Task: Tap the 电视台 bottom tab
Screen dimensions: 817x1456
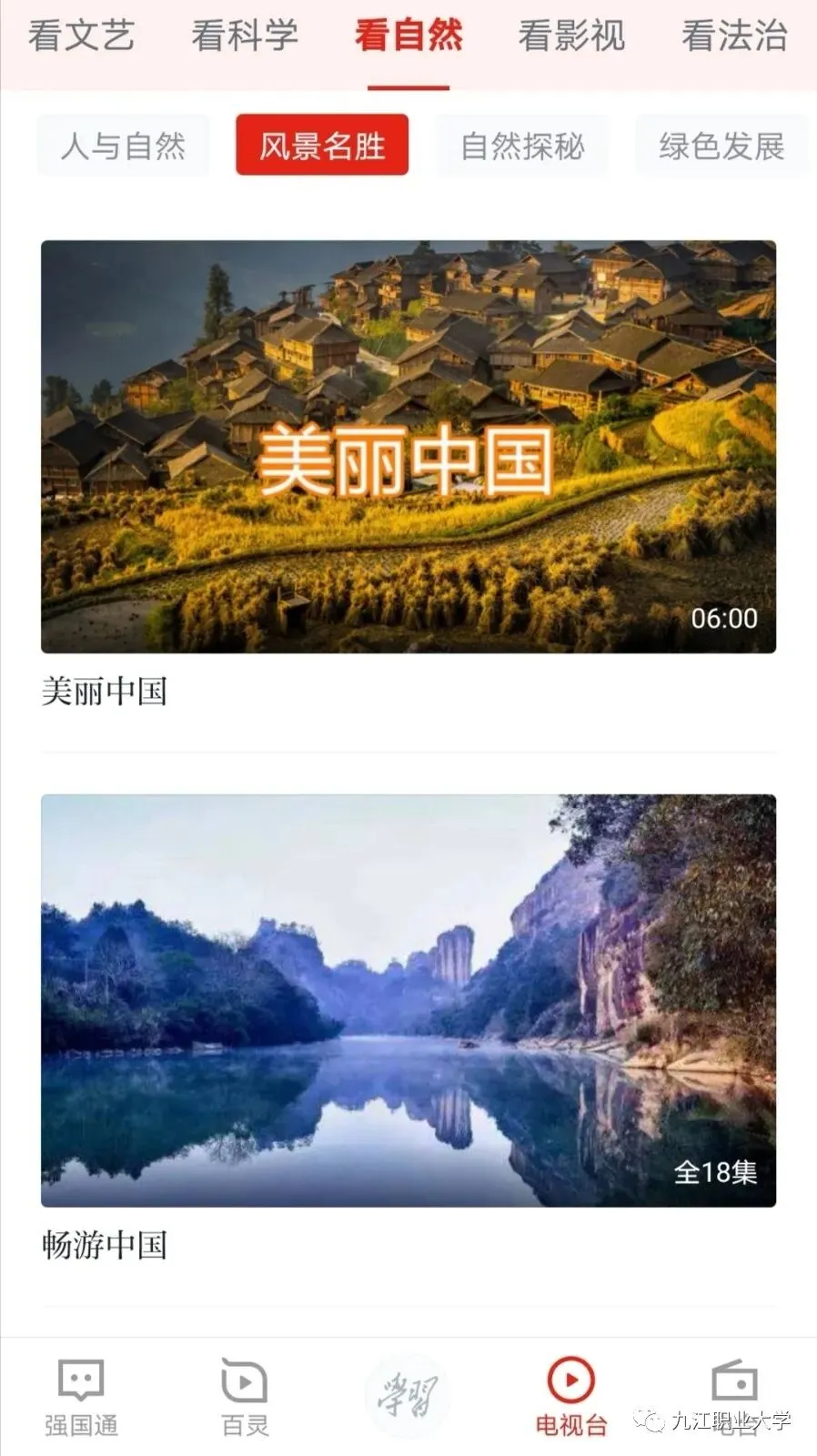Action: pos(571,1397)
